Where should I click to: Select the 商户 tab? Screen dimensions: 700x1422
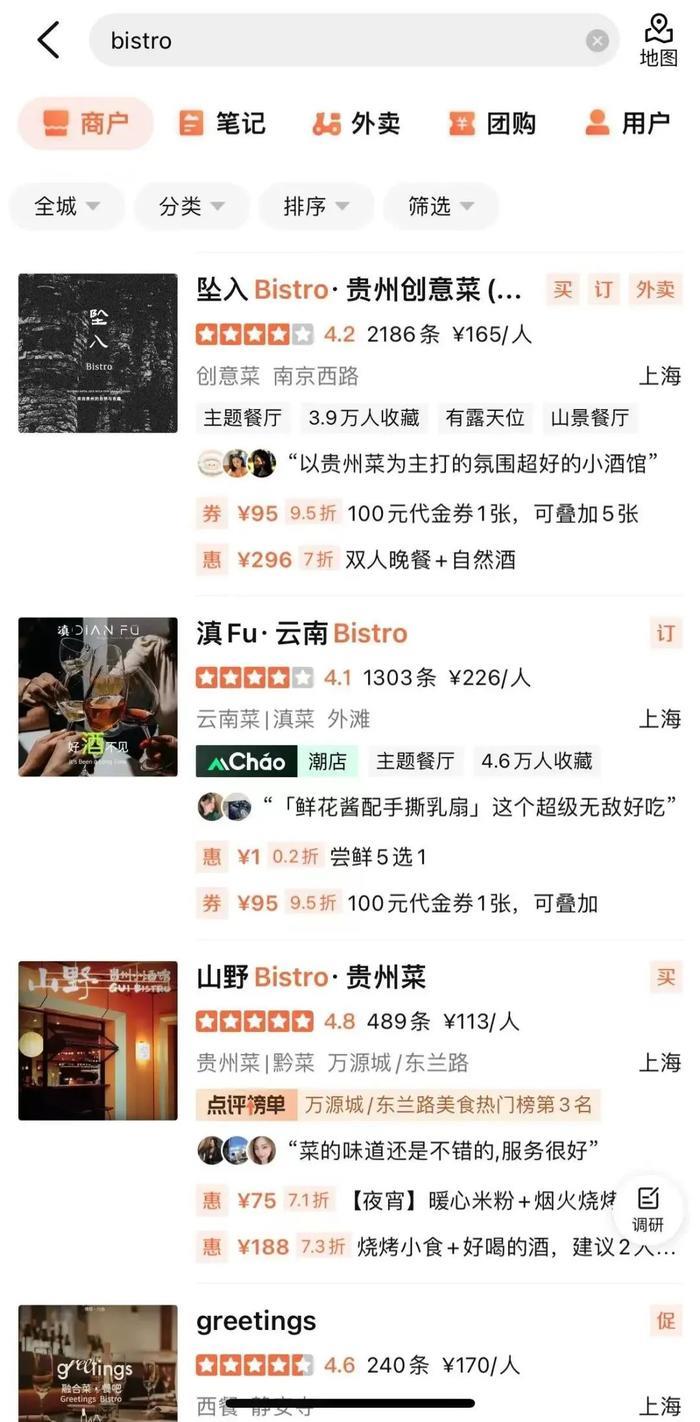tap(85, 123)
